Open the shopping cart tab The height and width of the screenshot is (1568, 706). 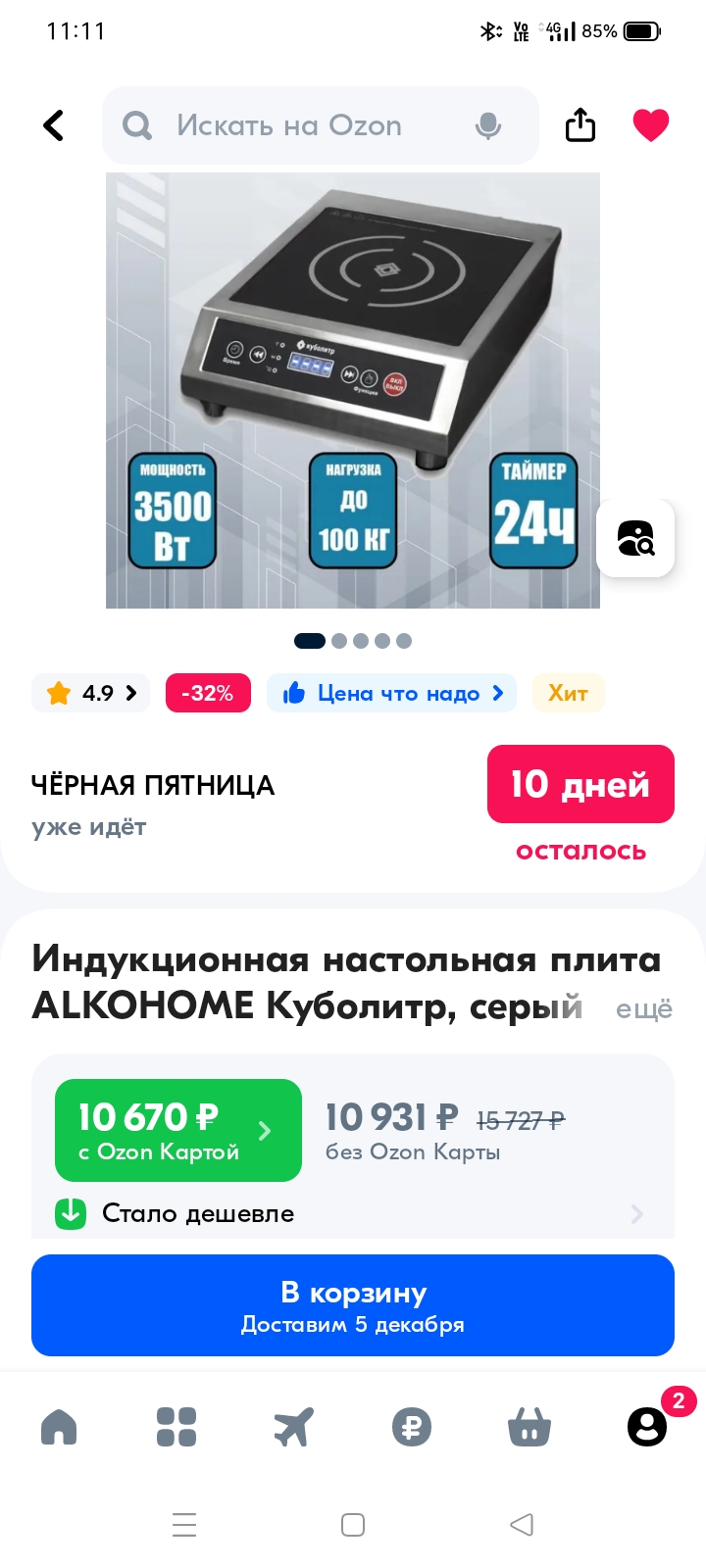[529, 1427]
